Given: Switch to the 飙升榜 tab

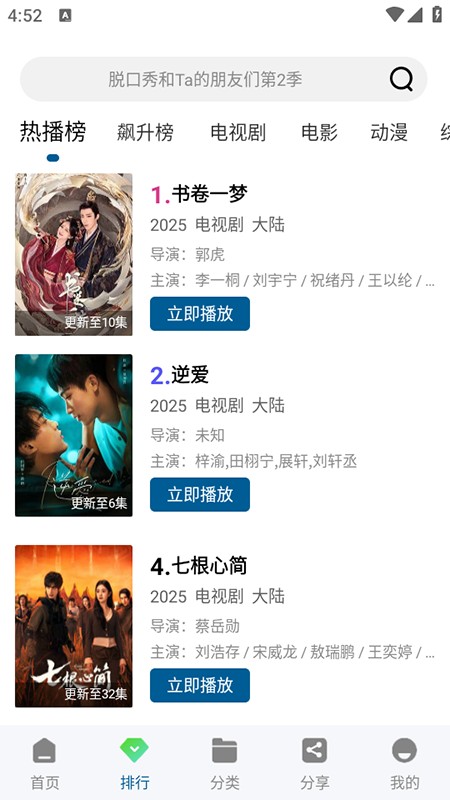Looking at the screenshot, I should pos(145,133).
